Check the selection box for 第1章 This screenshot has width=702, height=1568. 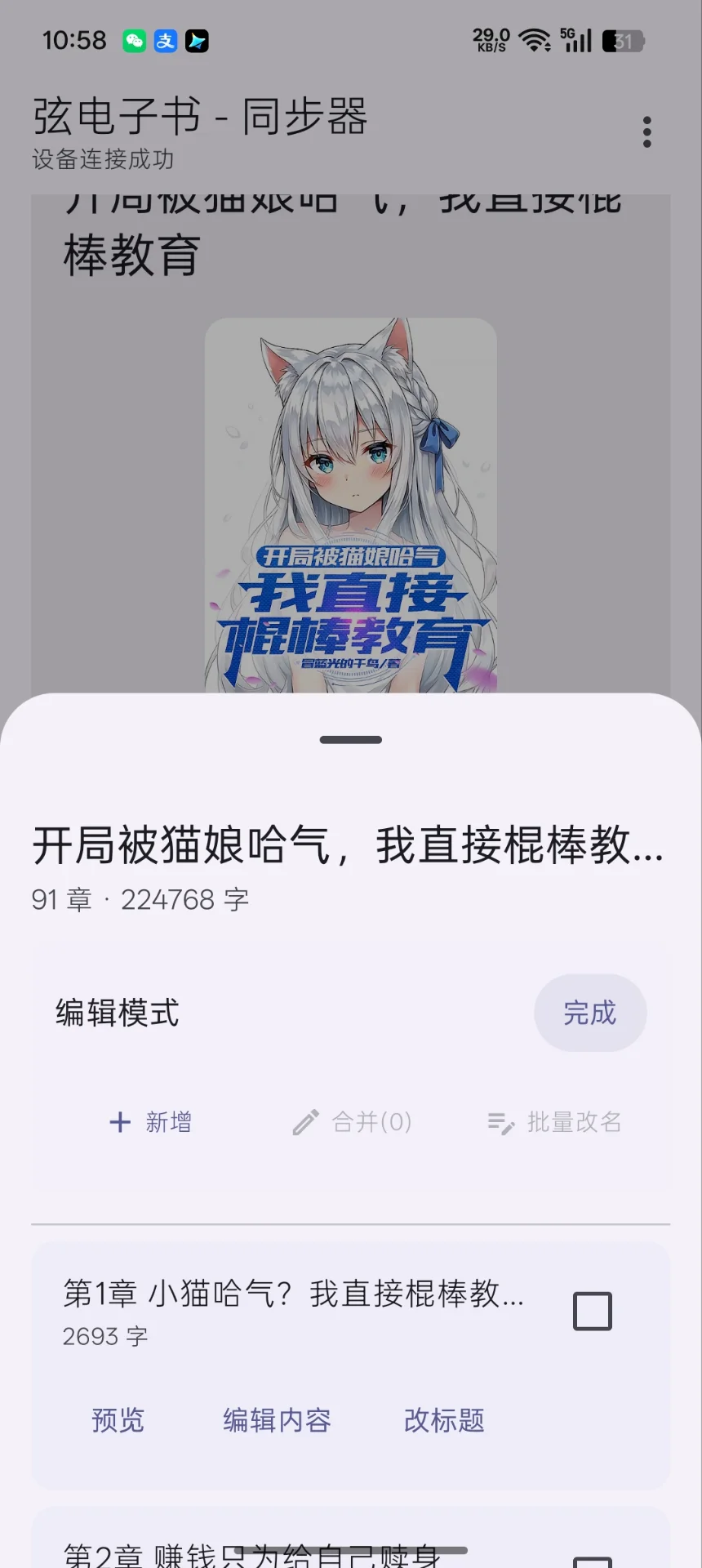coord(592,1310)
